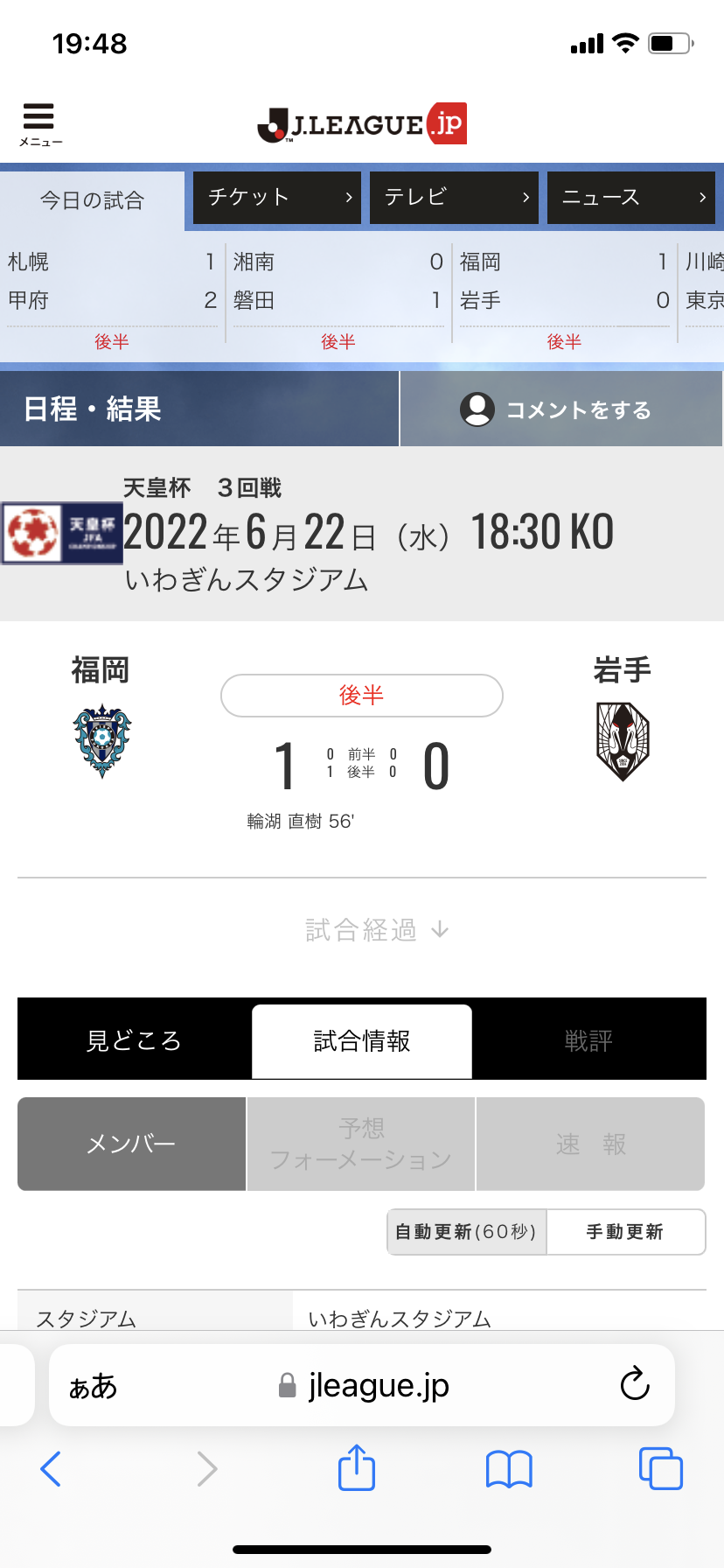This screenshot has width=724, height=1568.
Task: Open the チケット link
Action: [276, 198]
